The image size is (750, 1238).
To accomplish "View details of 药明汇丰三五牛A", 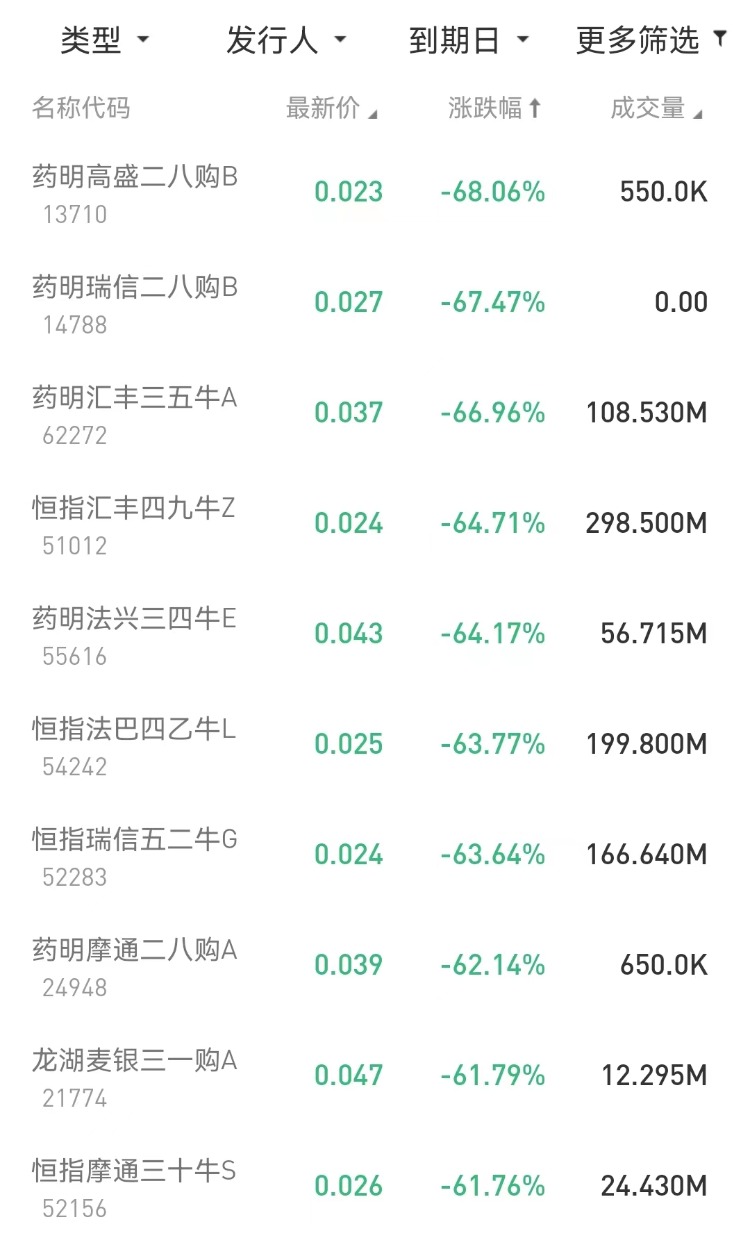I will pyautogui.click(x=375, y=414).
